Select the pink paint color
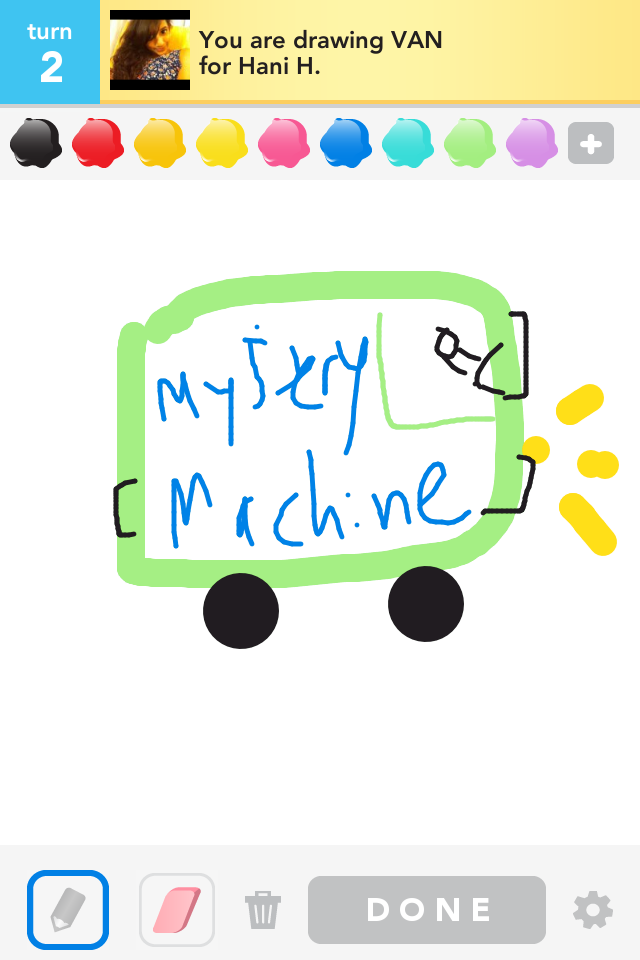The width and height of the screenshot is (640, 960). (x=283, y=143)
